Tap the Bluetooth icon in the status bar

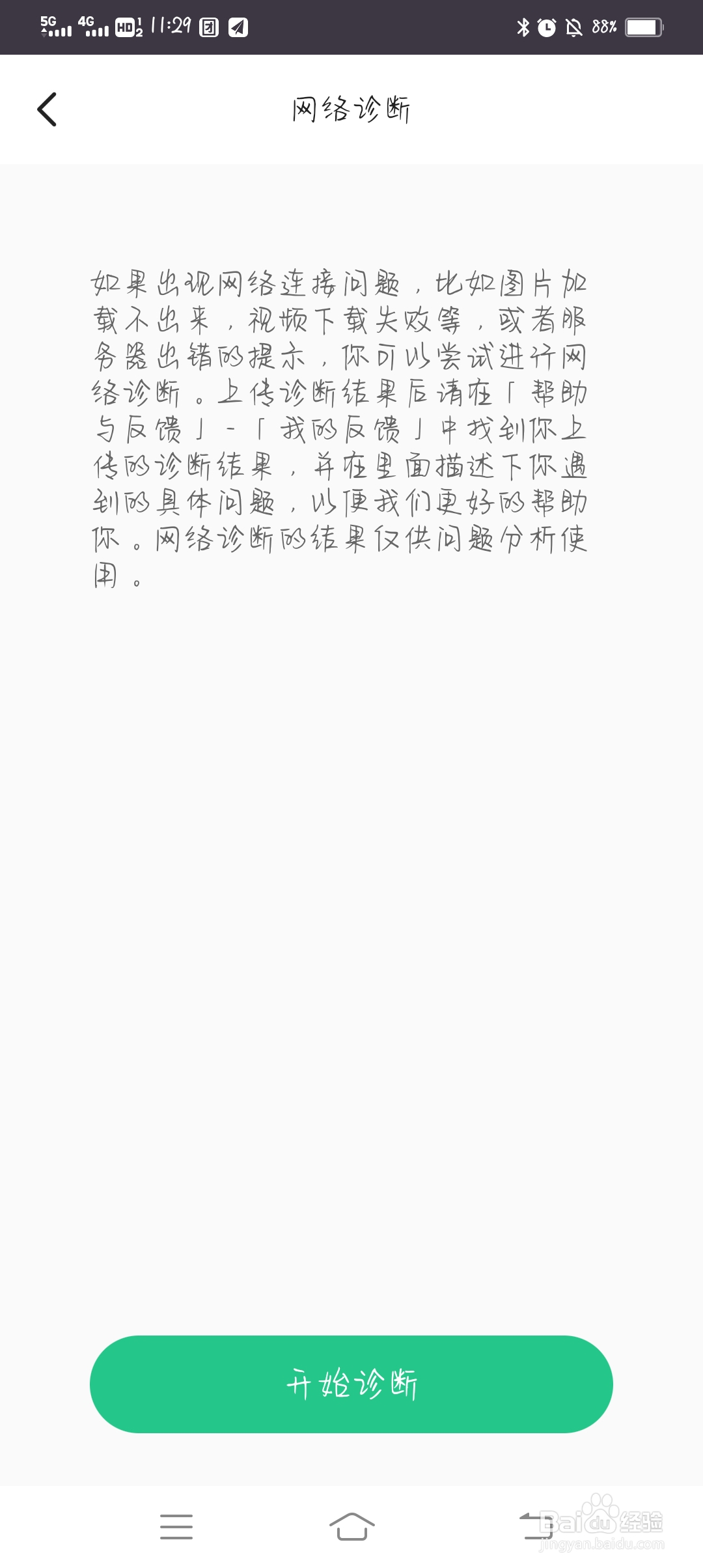[525, 26]
